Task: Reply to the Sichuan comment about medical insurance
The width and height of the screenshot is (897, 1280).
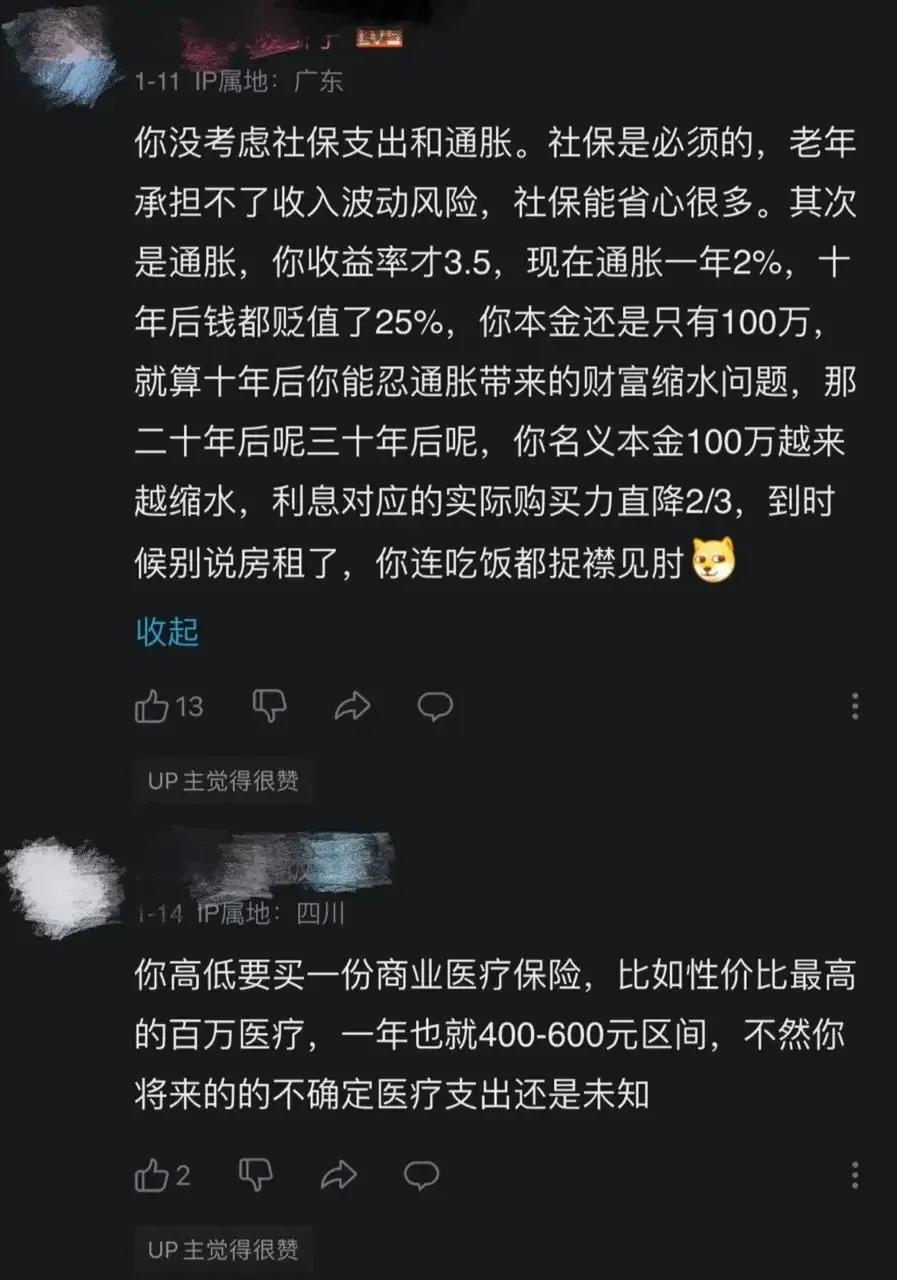Action: coord(421,1175)
